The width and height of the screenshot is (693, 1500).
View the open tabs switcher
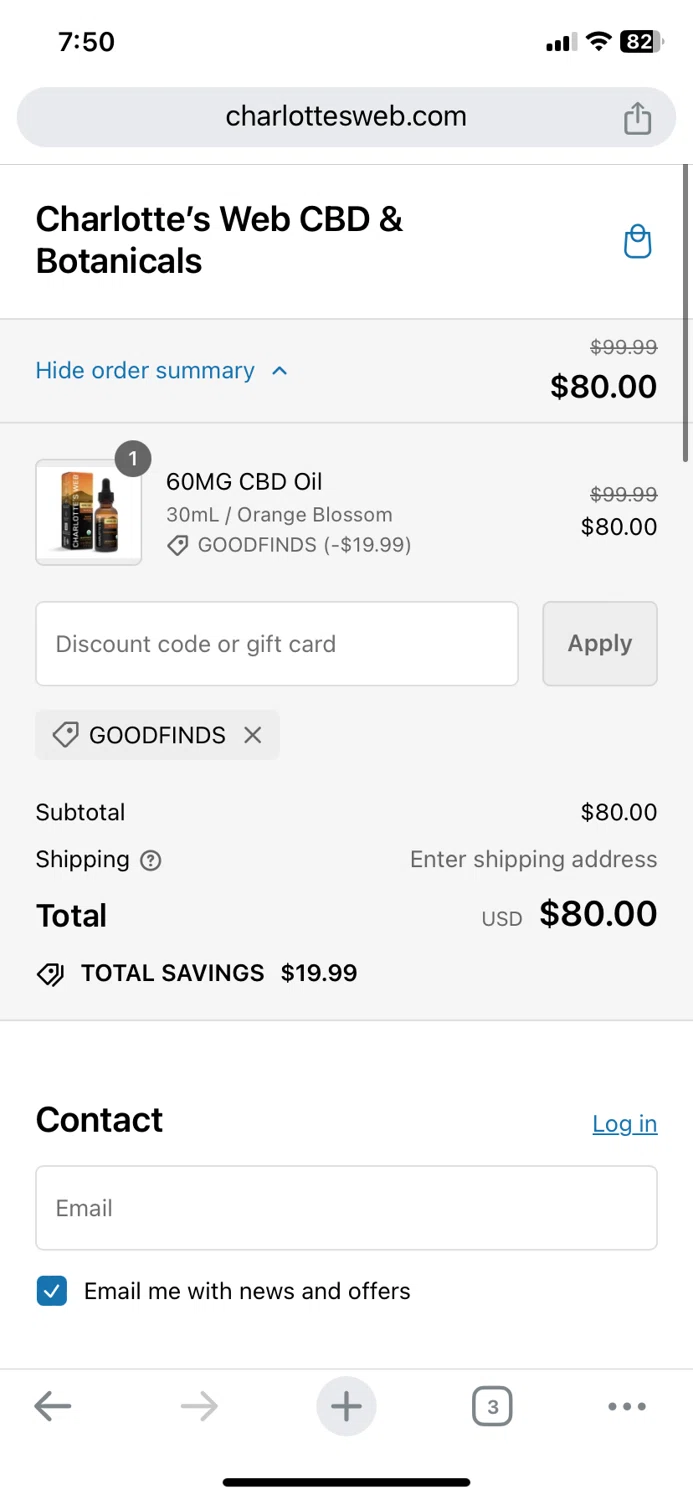[491, 1407]
